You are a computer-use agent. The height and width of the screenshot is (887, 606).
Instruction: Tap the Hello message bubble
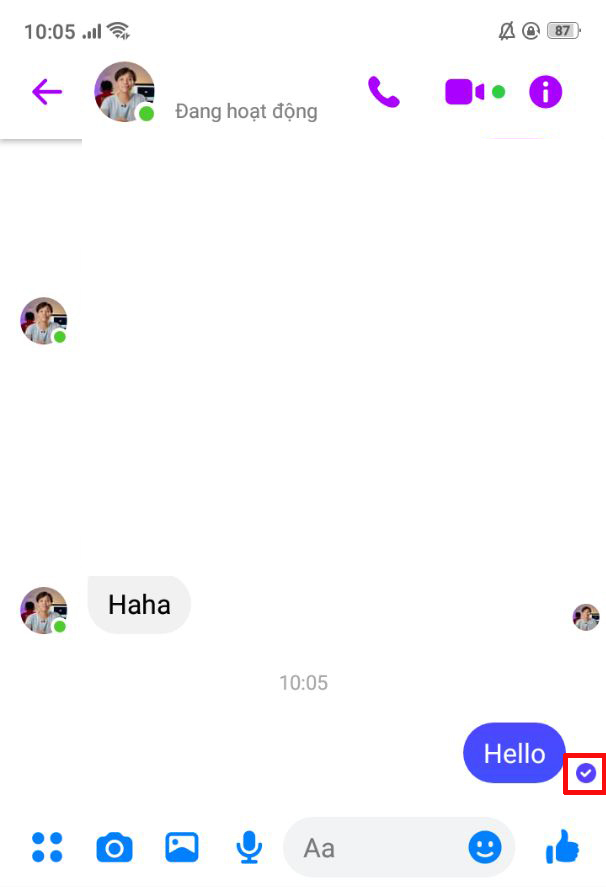[514, 753]
